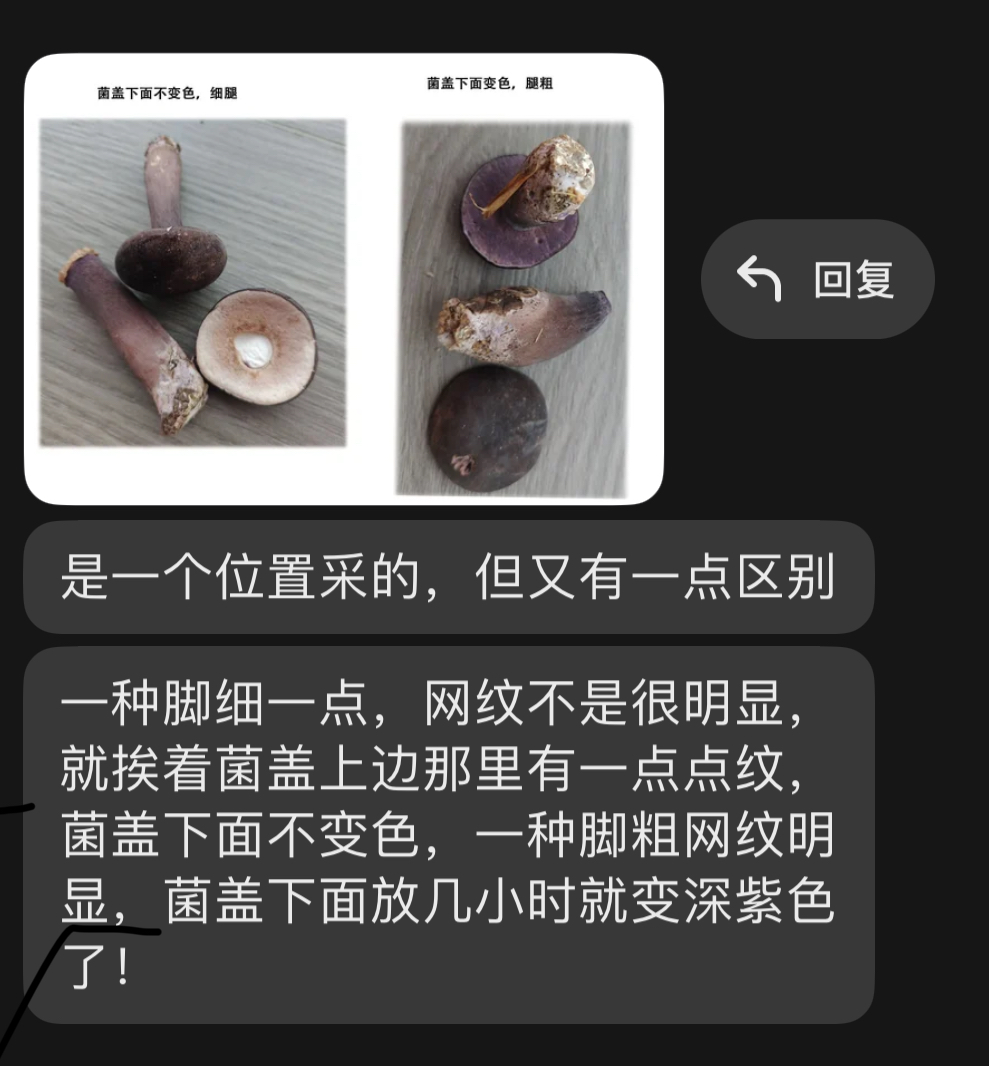Tap the 回复 reply button

point(817,279)
